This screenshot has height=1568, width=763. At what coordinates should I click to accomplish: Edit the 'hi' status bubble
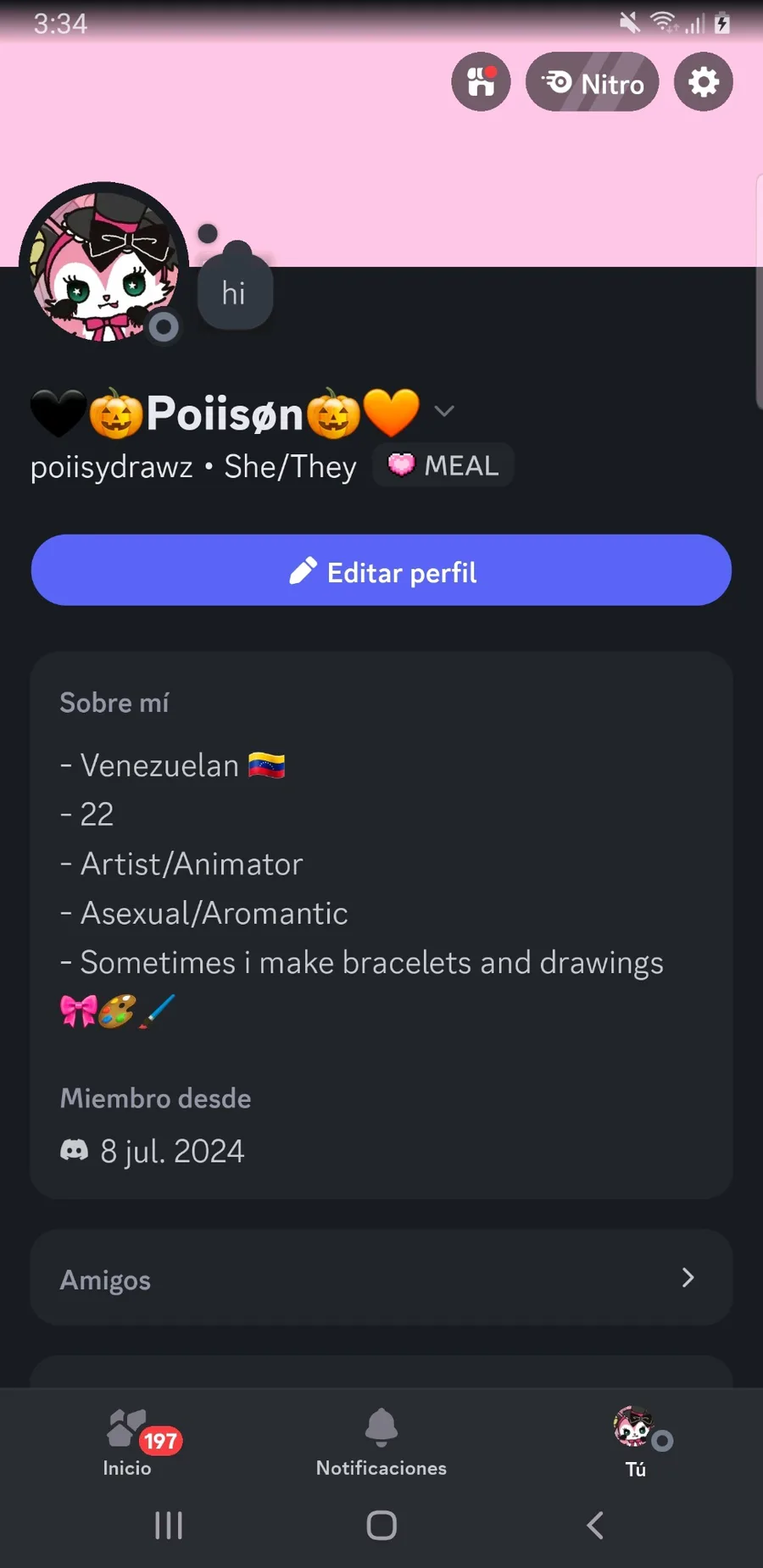tap(234, 293)
